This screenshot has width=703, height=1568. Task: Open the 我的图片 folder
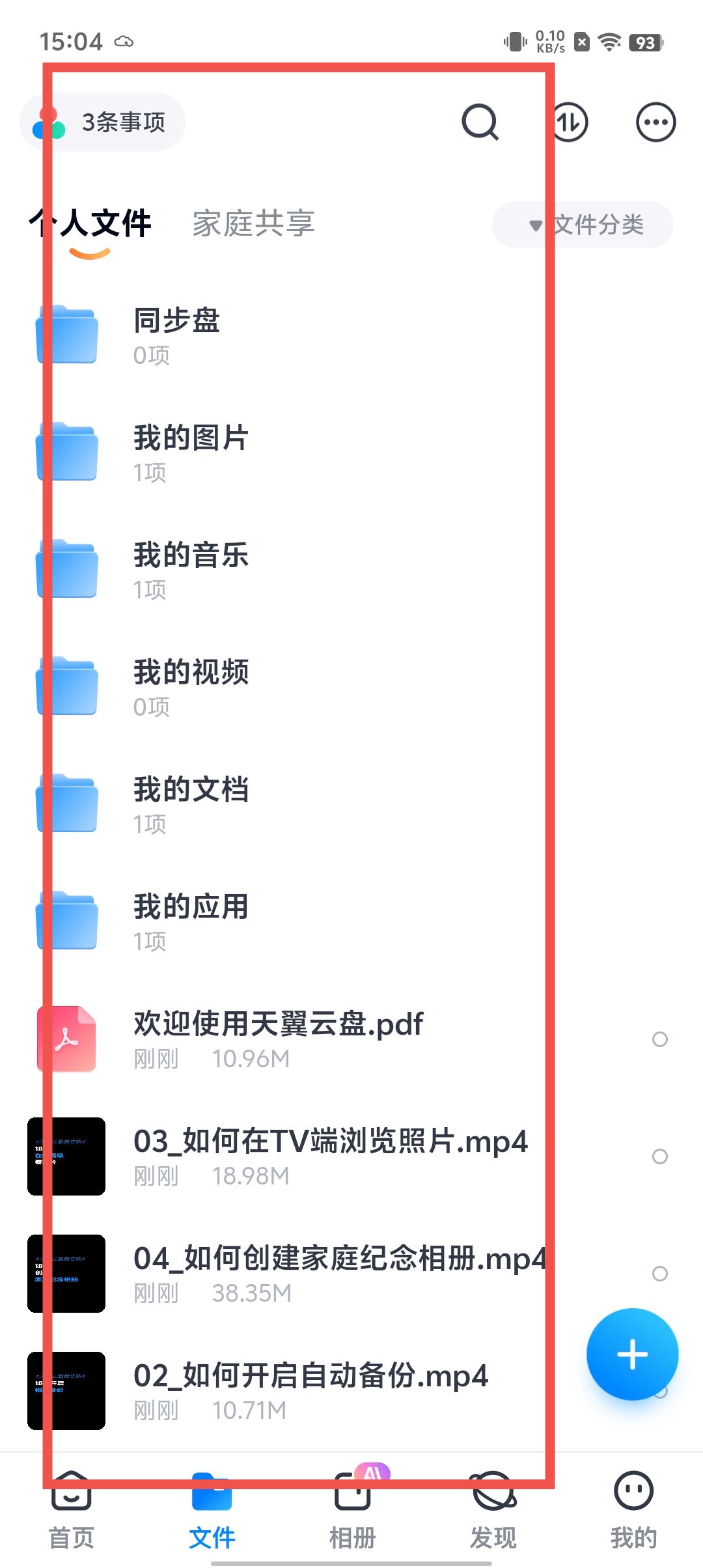click(190, 452)
